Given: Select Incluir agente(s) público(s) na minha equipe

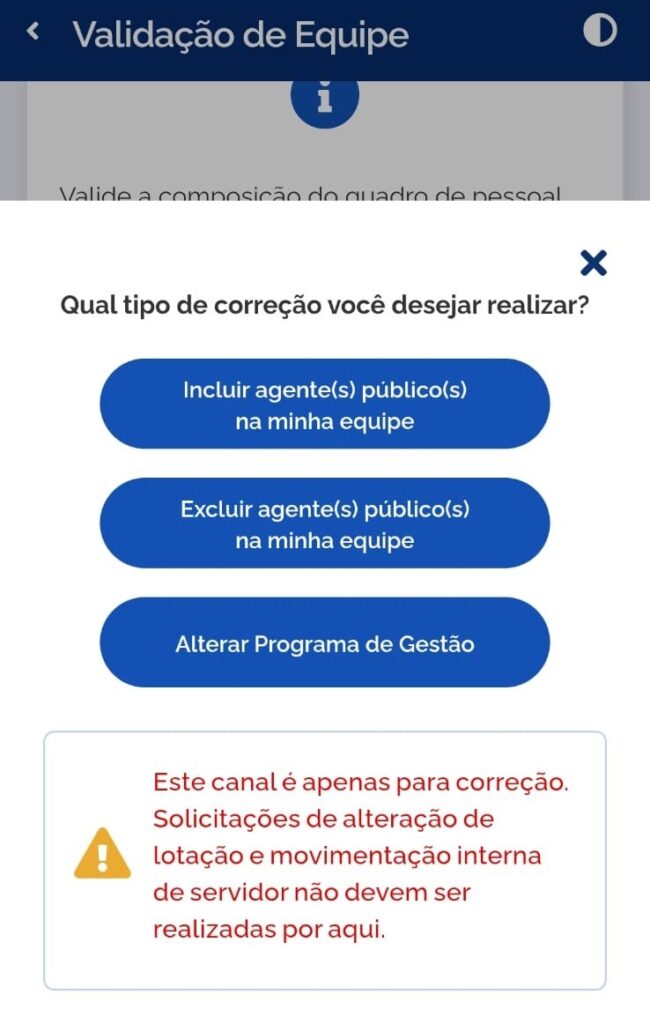Looking at the screenshot, I should (x=324, y=404).
